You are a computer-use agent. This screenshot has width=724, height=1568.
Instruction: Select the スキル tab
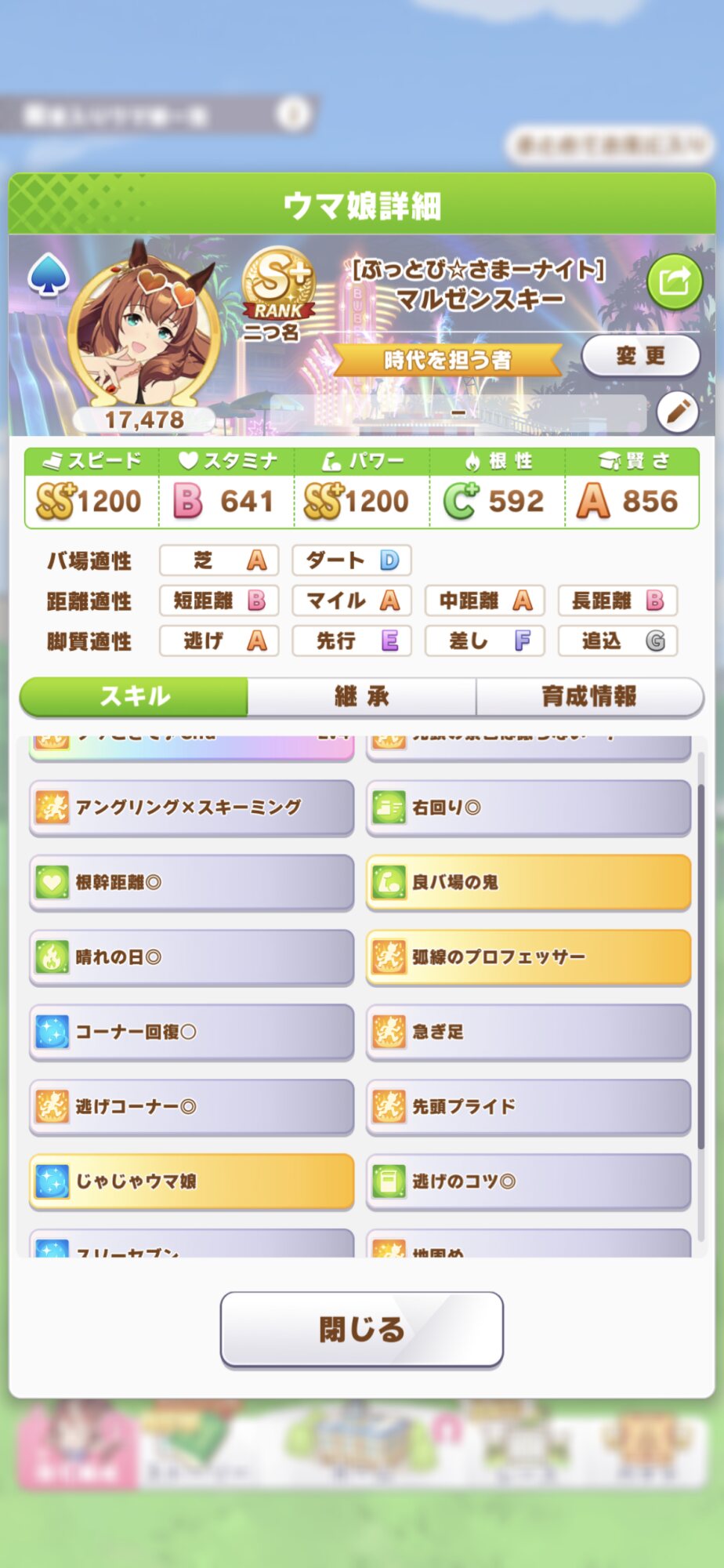click(134, 696)
